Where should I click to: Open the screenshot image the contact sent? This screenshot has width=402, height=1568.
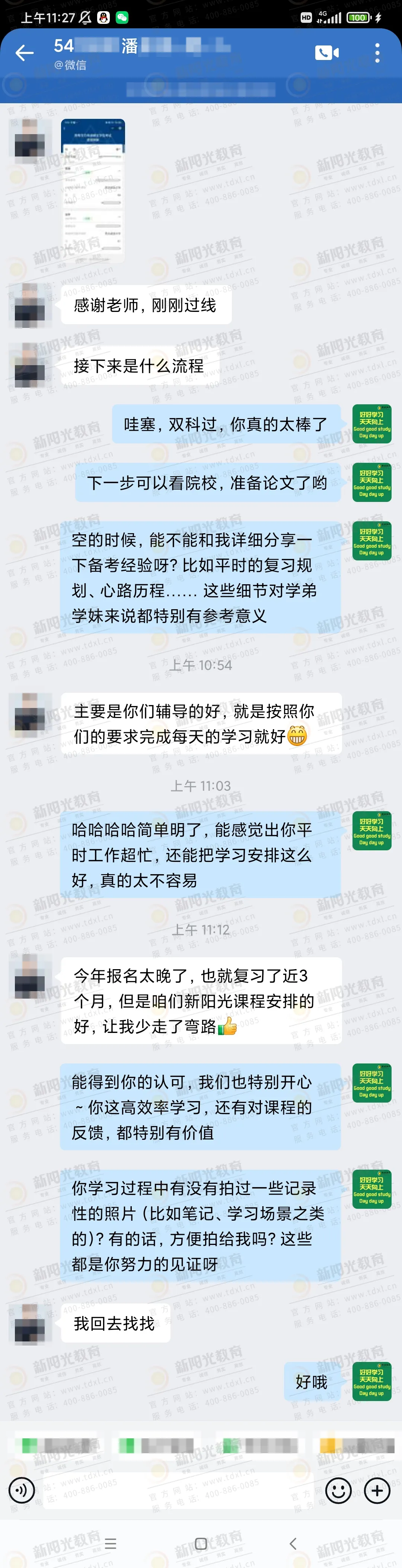(x=93, y=190)
